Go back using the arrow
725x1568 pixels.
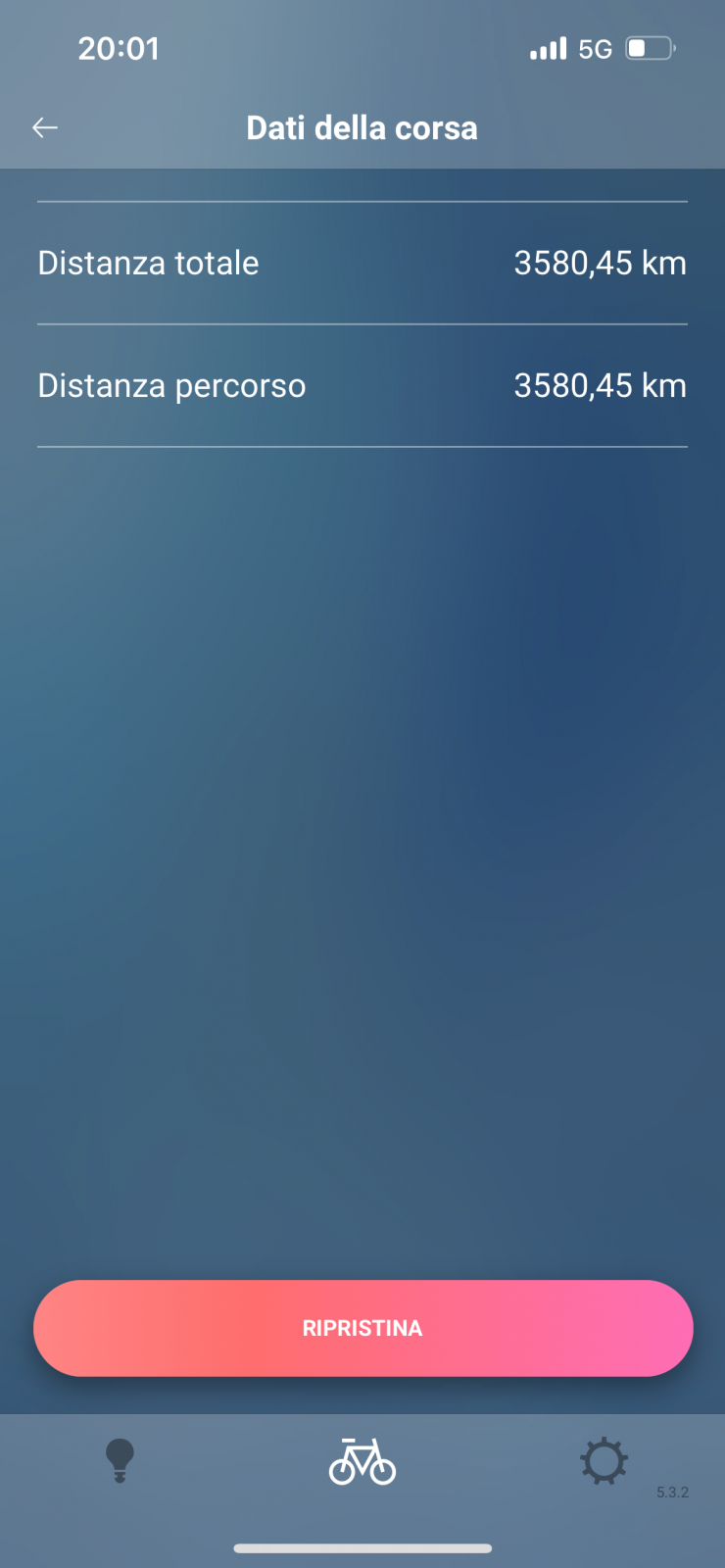click(x=45, y=127)
